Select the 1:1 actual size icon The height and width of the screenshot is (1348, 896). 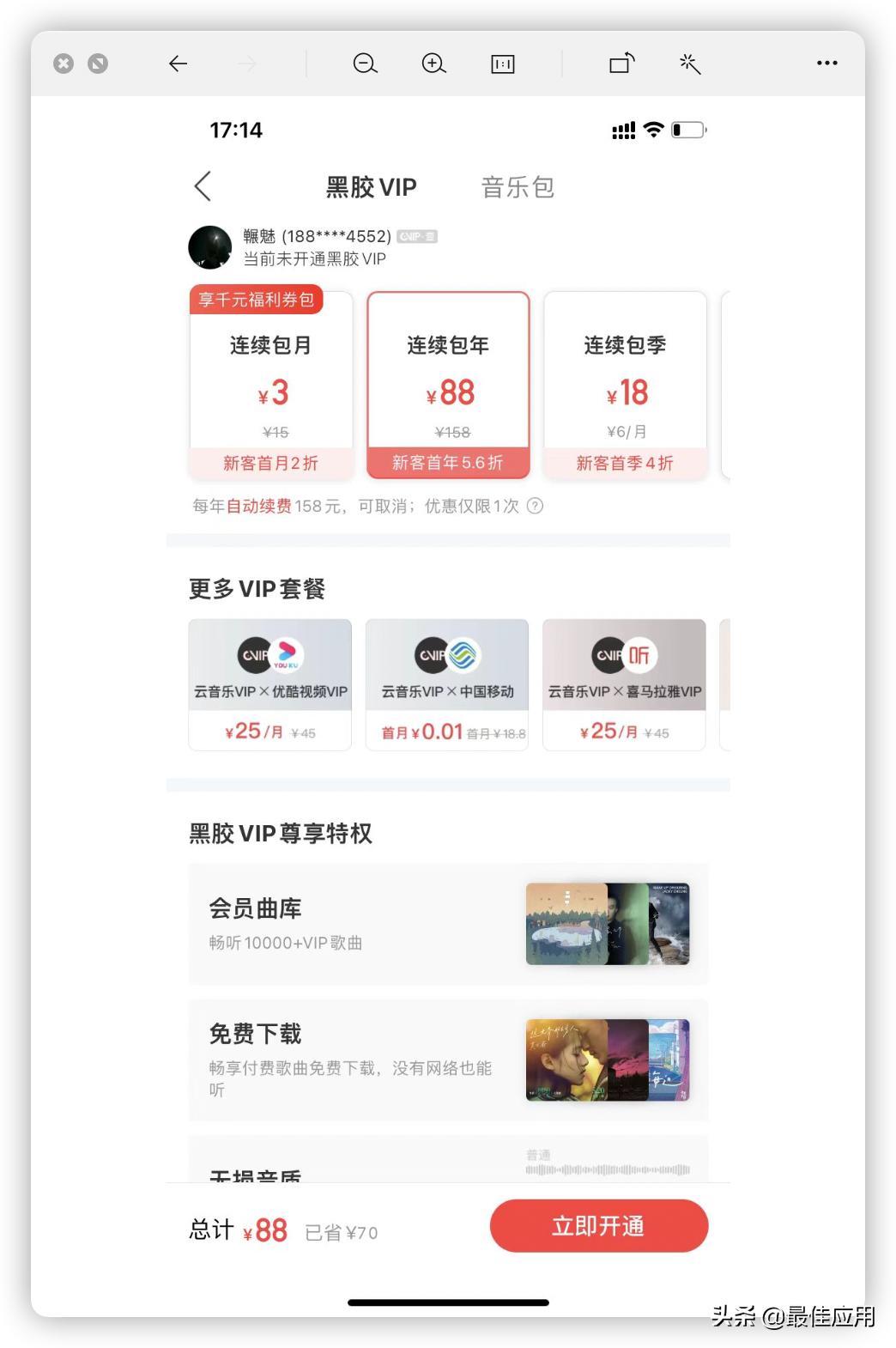point(502,64)
